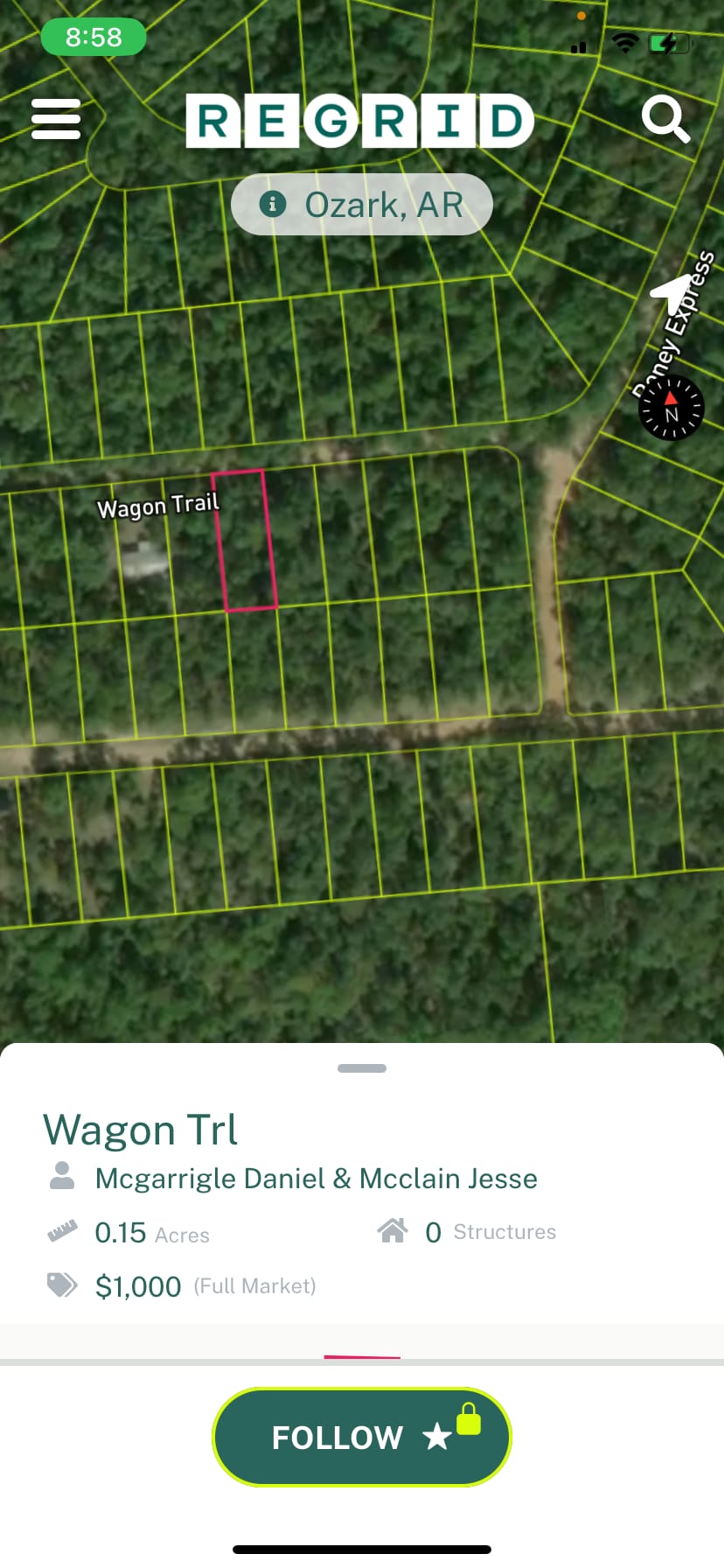
Task: Center map on my location arrow
Action: click(672, 293)
